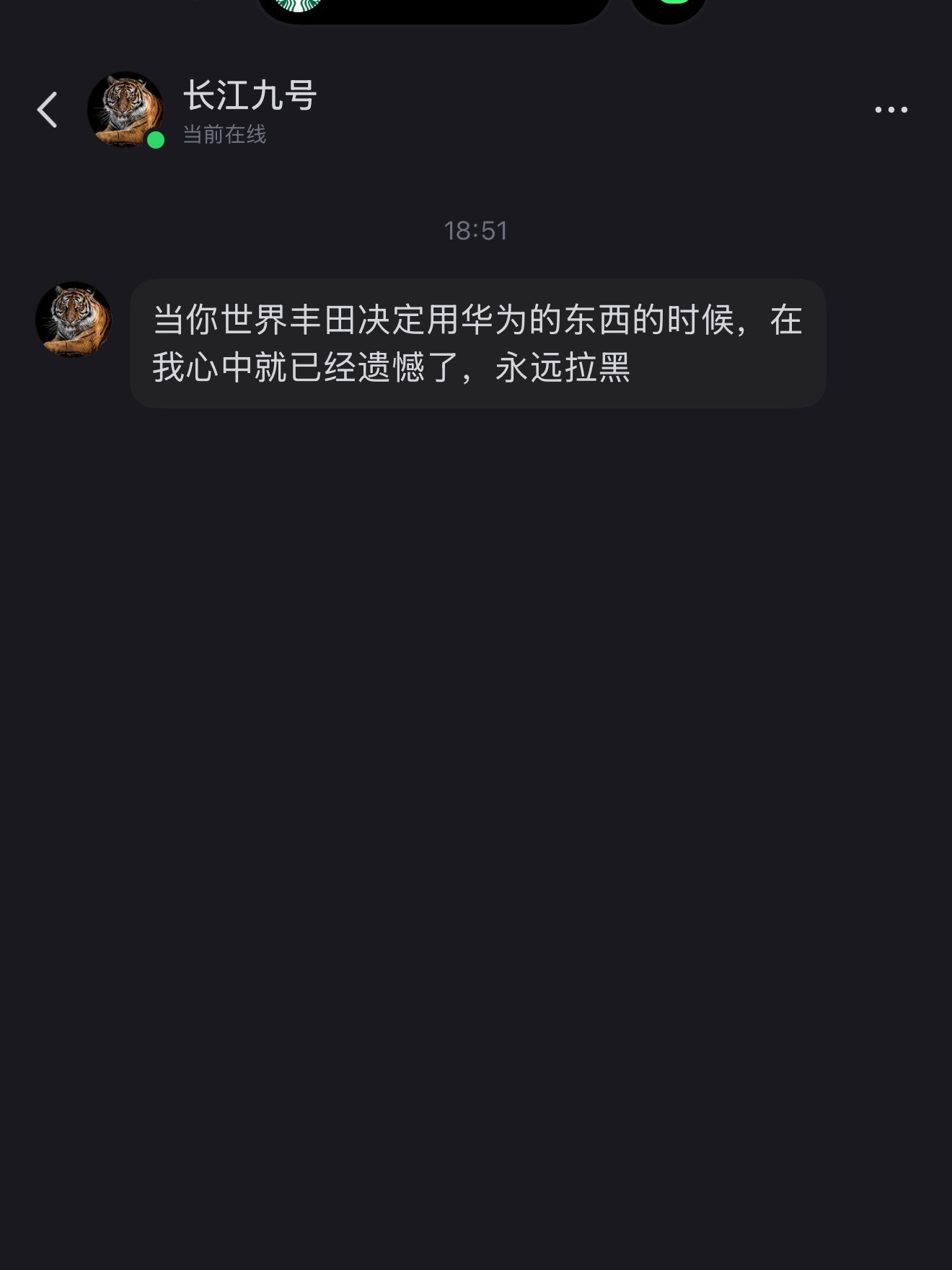The image size is (952, 1270).
Task: Tap the 18:51 timestamp above the message
Action: point(477,231)
